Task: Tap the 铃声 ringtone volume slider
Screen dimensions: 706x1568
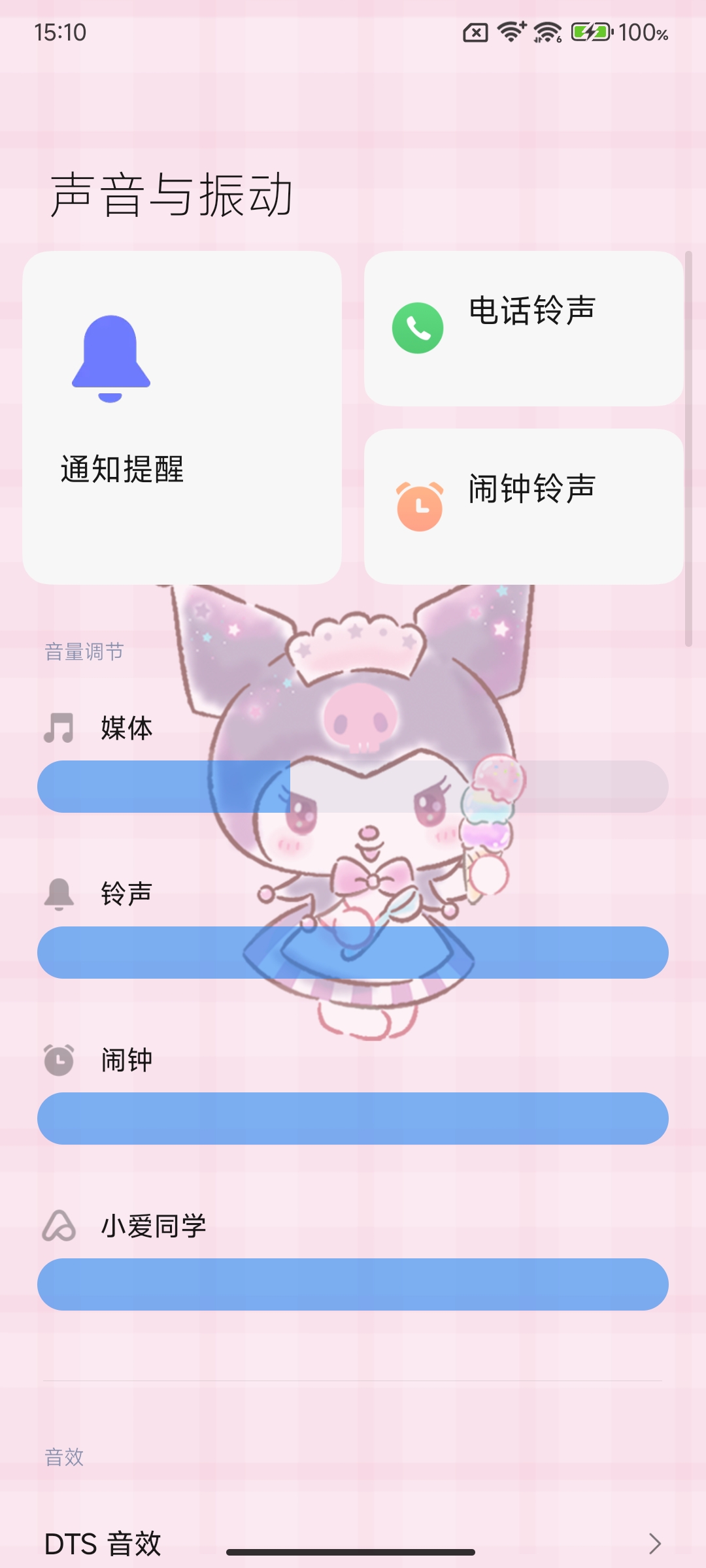Action: point(352,953)
